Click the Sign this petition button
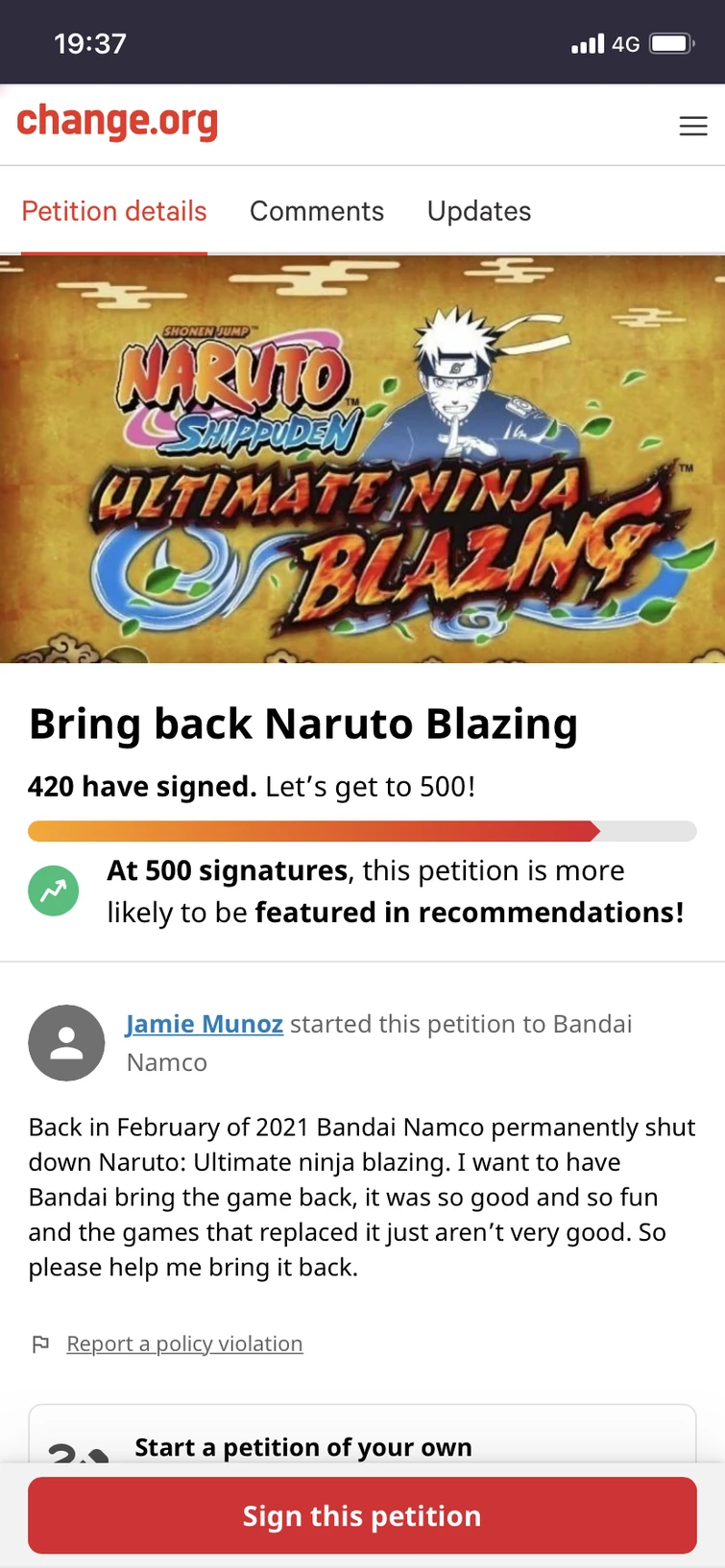 click(362, 1515)
